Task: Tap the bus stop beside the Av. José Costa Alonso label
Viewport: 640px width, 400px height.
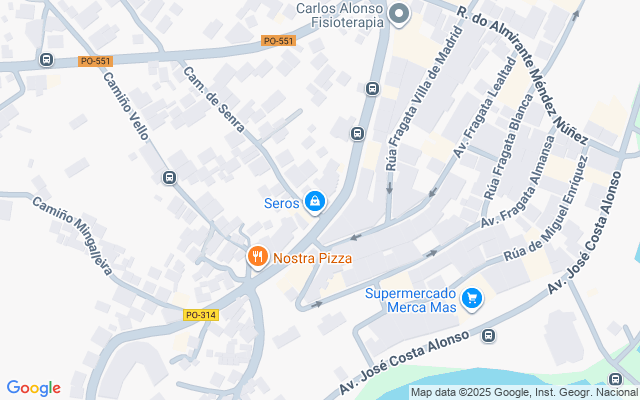Action: click(x=489, y=336)
